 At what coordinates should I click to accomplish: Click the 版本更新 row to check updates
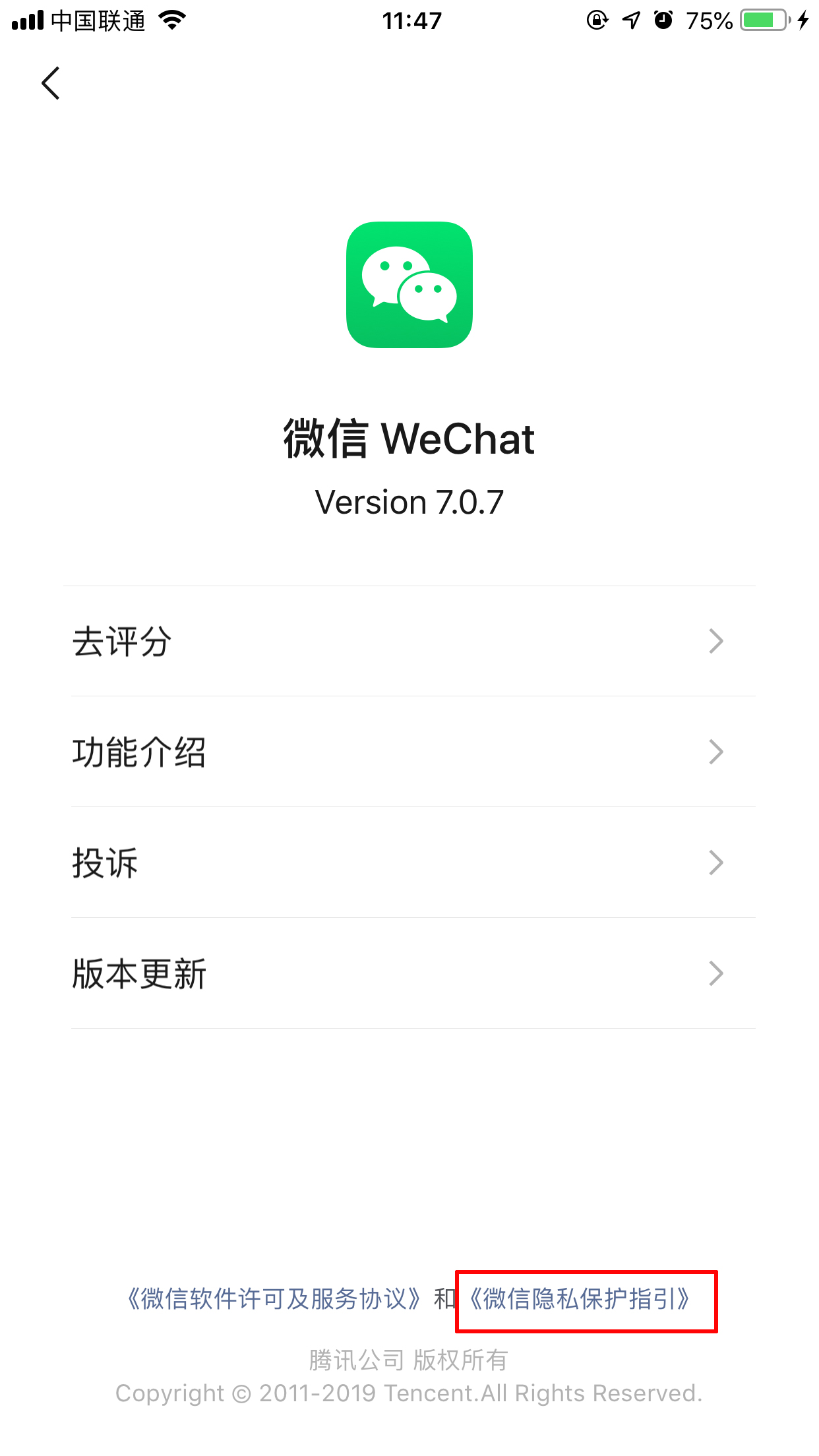tap(140, 973)
